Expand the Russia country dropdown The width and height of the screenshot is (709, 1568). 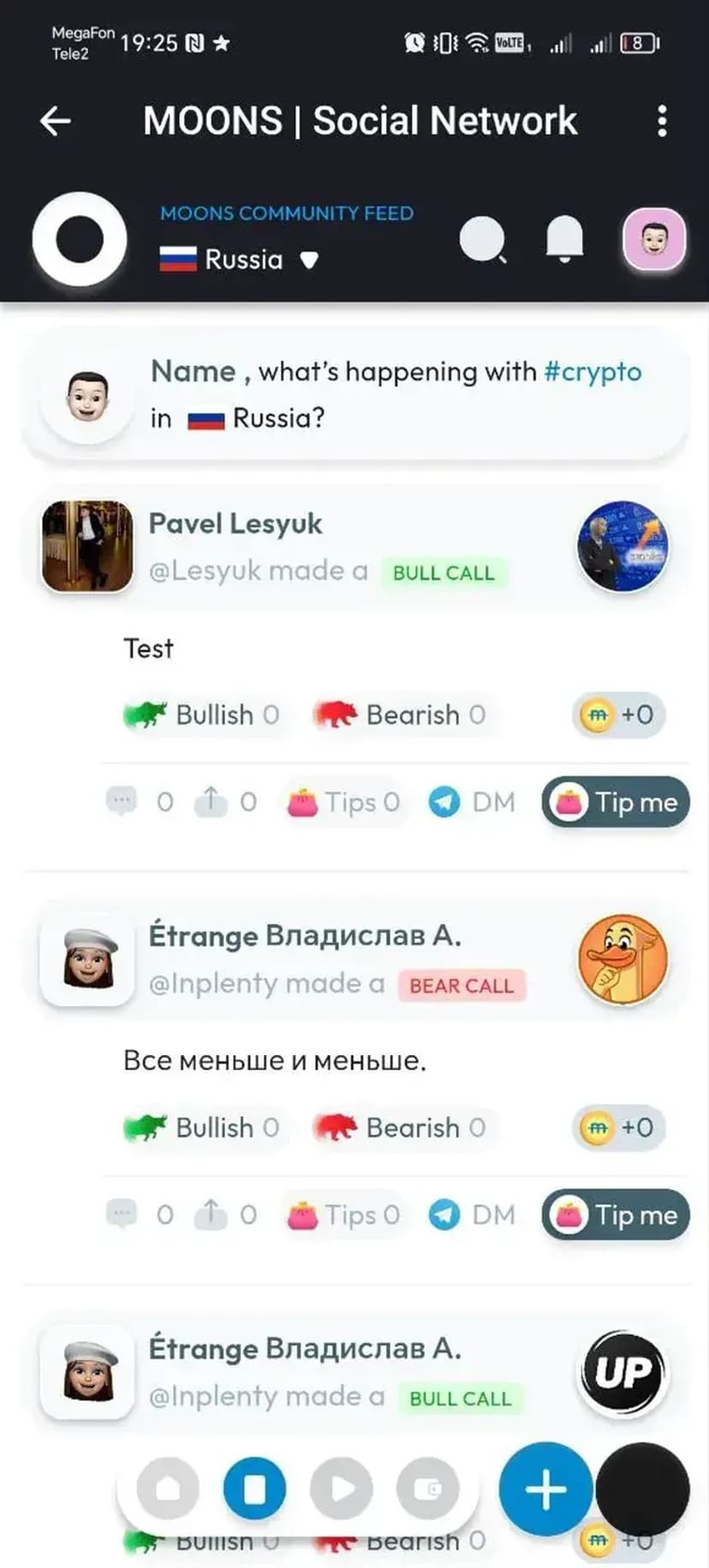[x=309, y=259]
